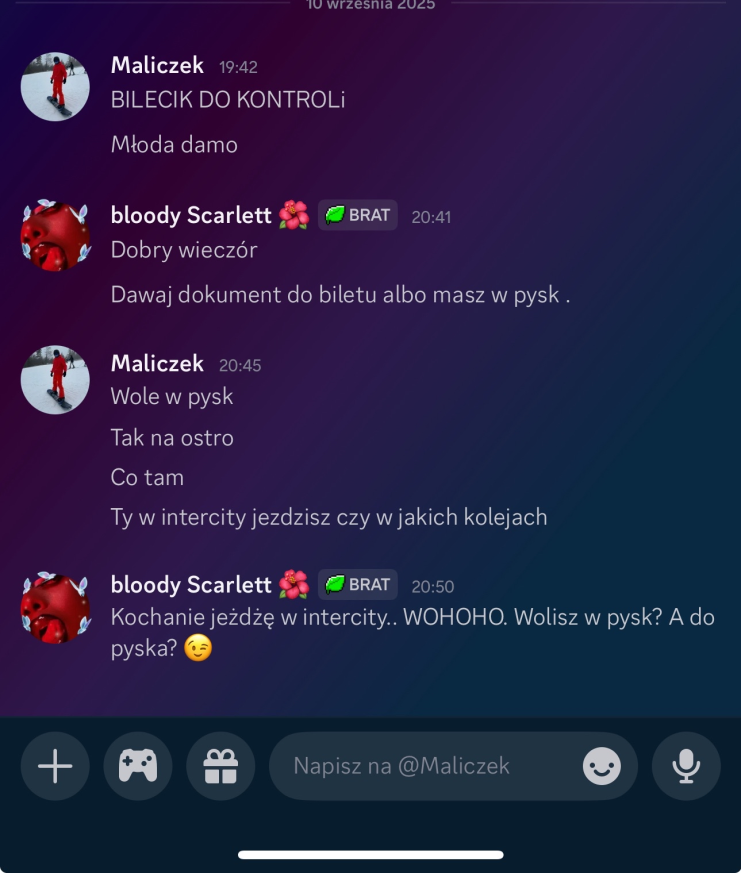Tap the microphone voice message button

pos(686,766)
